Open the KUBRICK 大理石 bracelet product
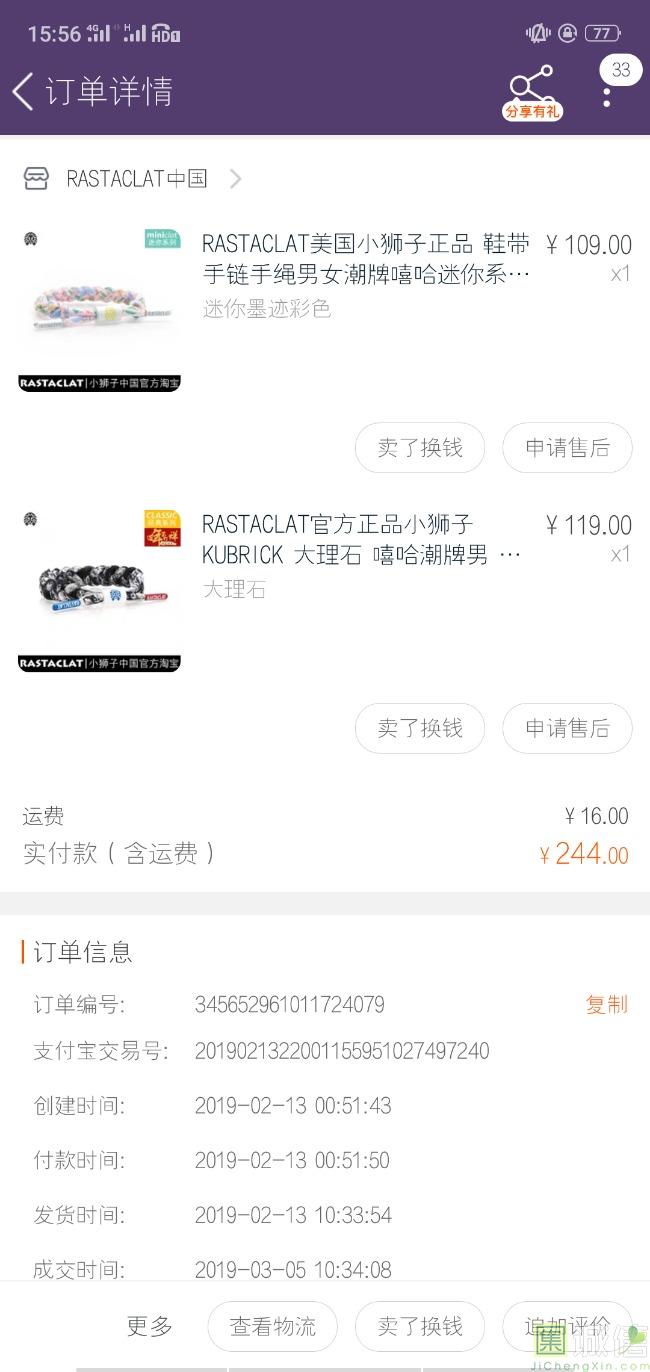This screenshot has height=1372, width=650. click(365, 540)
